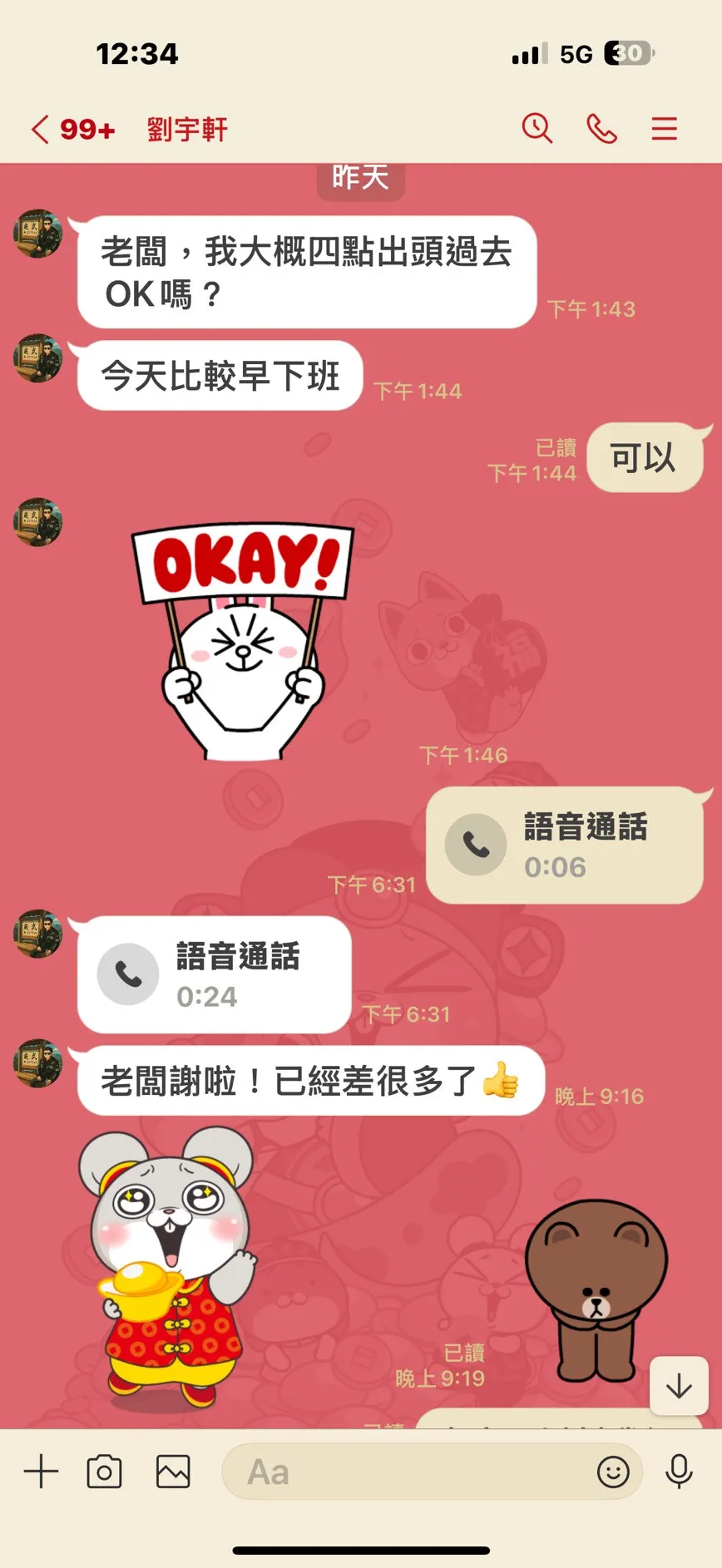Open the camera
Image resolution: width=722 pixels, height=1568 pixels.
pos(105,1472)
